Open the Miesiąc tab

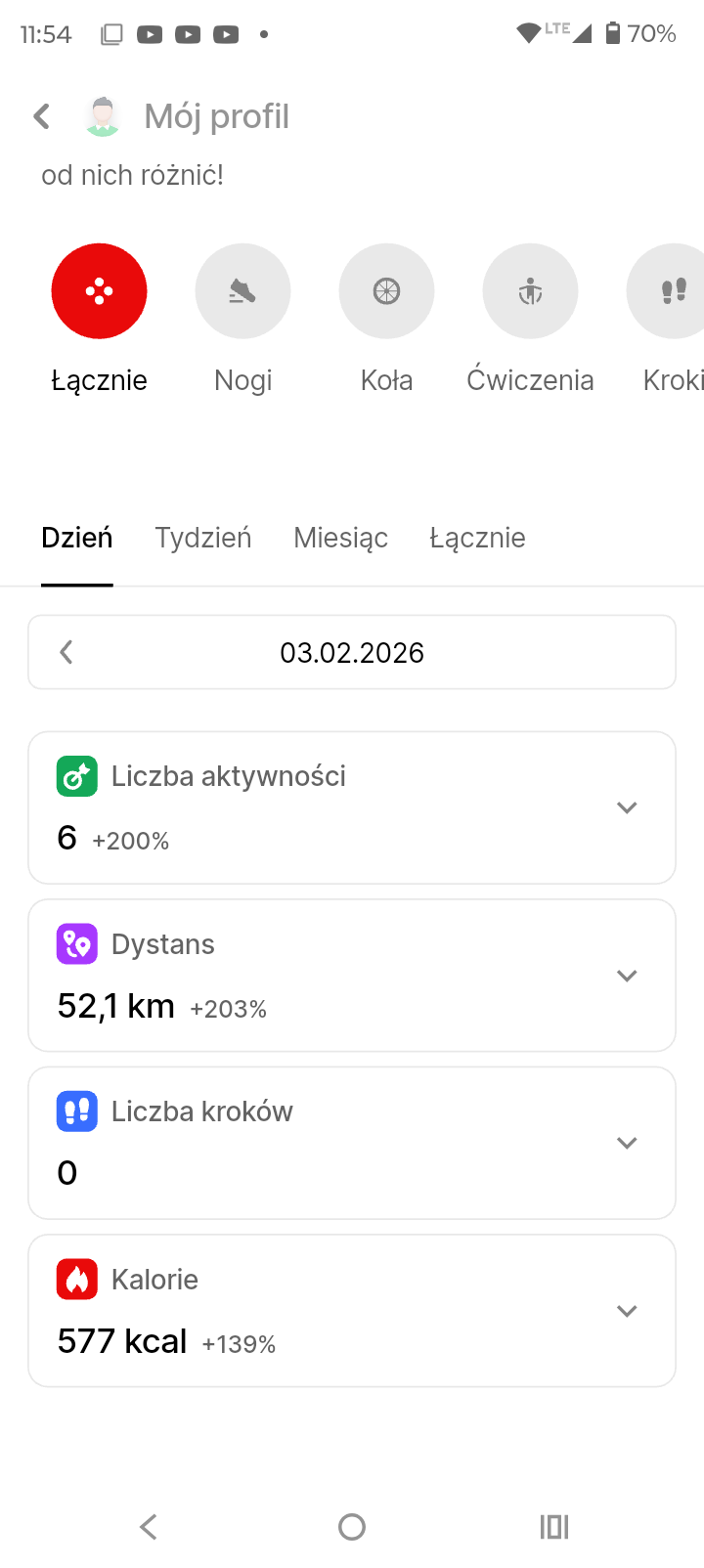click(340, 538)
